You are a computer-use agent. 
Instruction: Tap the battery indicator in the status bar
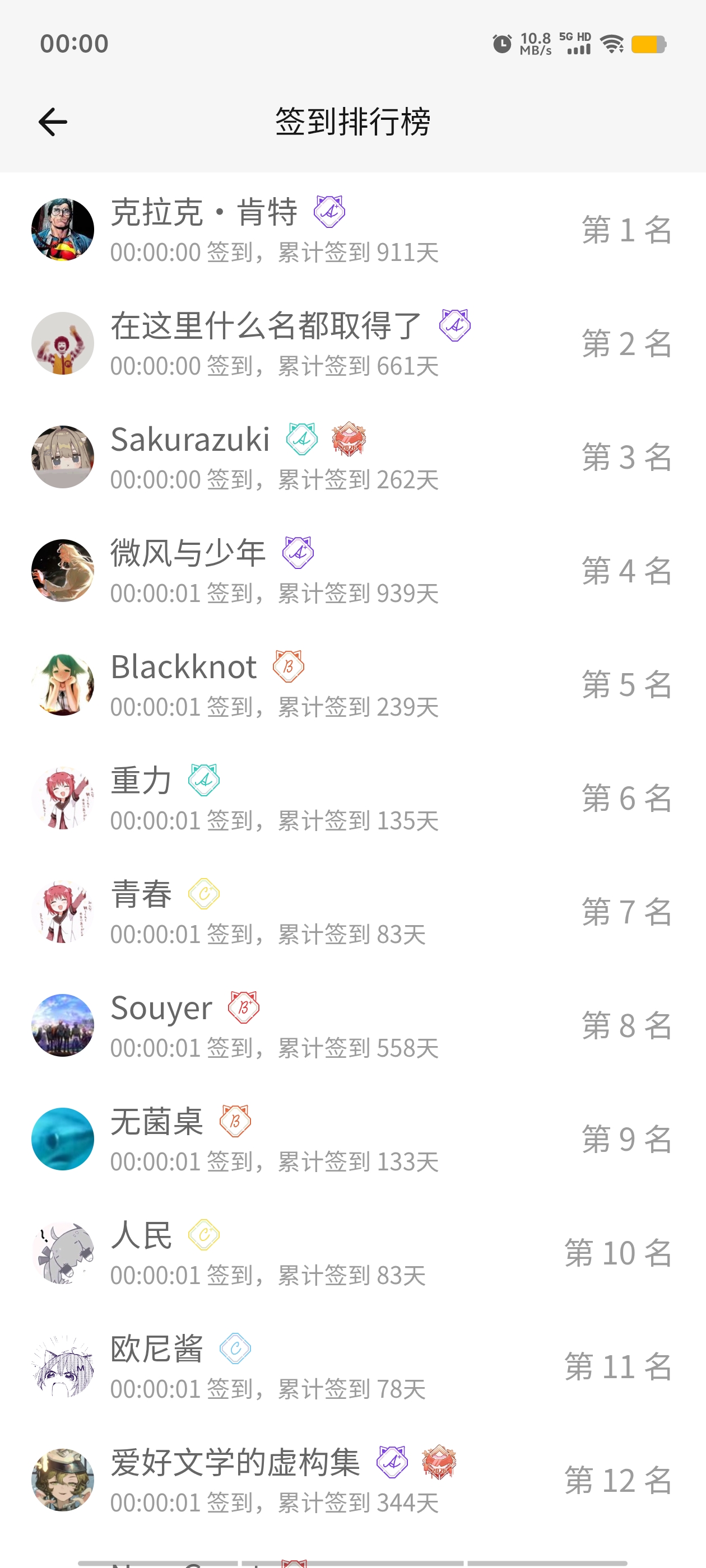(648, 43)
